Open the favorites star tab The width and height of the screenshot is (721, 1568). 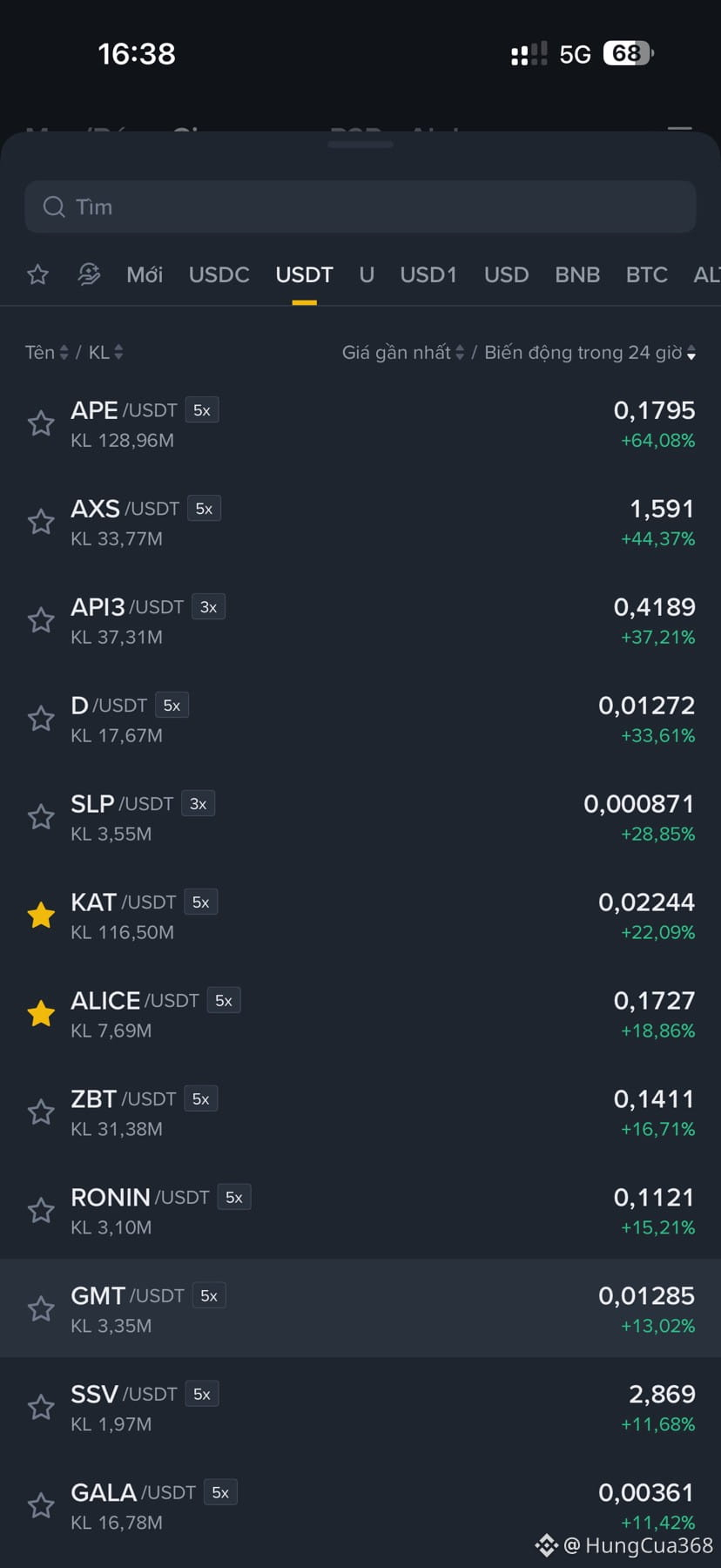coord(37,275)
